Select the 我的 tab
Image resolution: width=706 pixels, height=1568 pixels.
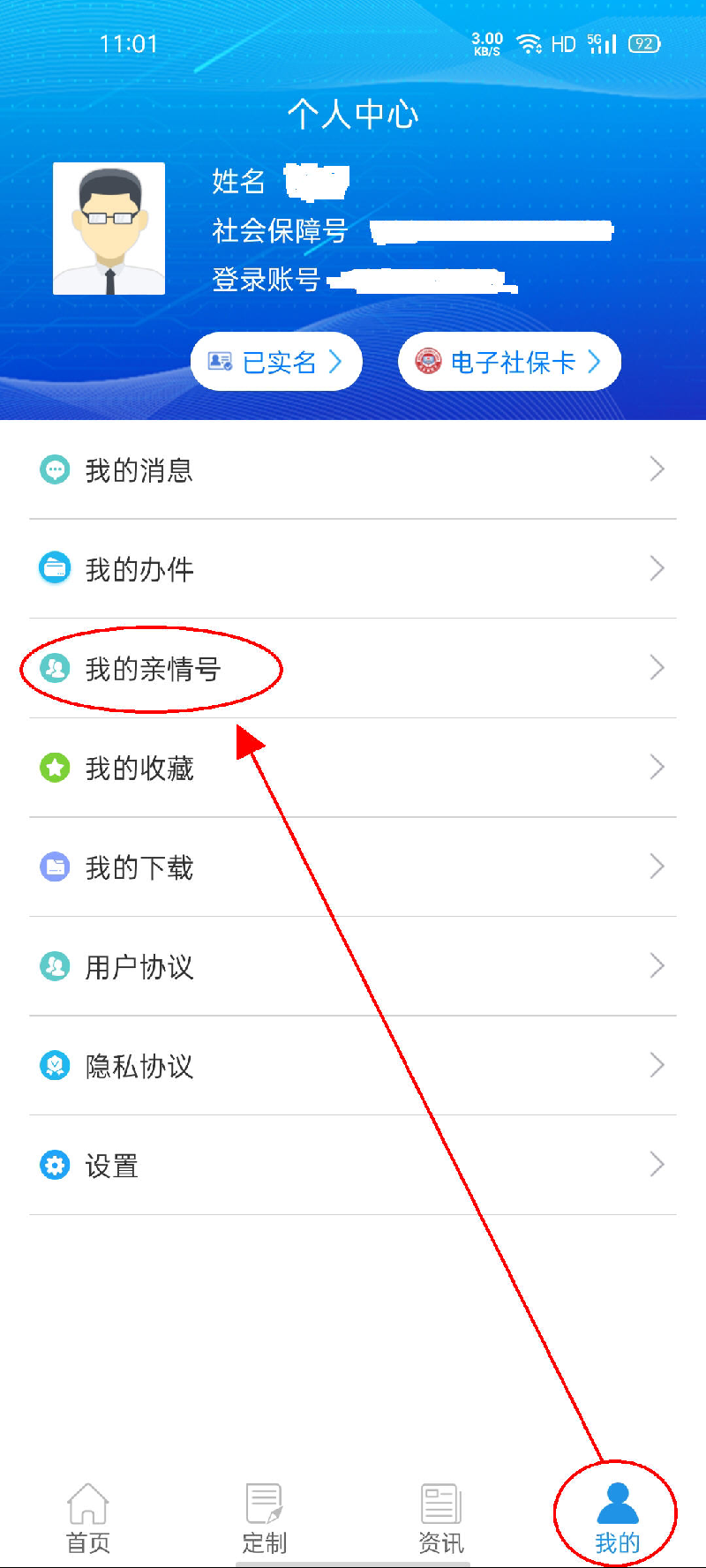pyautogui.click(x=617, y=1518)
